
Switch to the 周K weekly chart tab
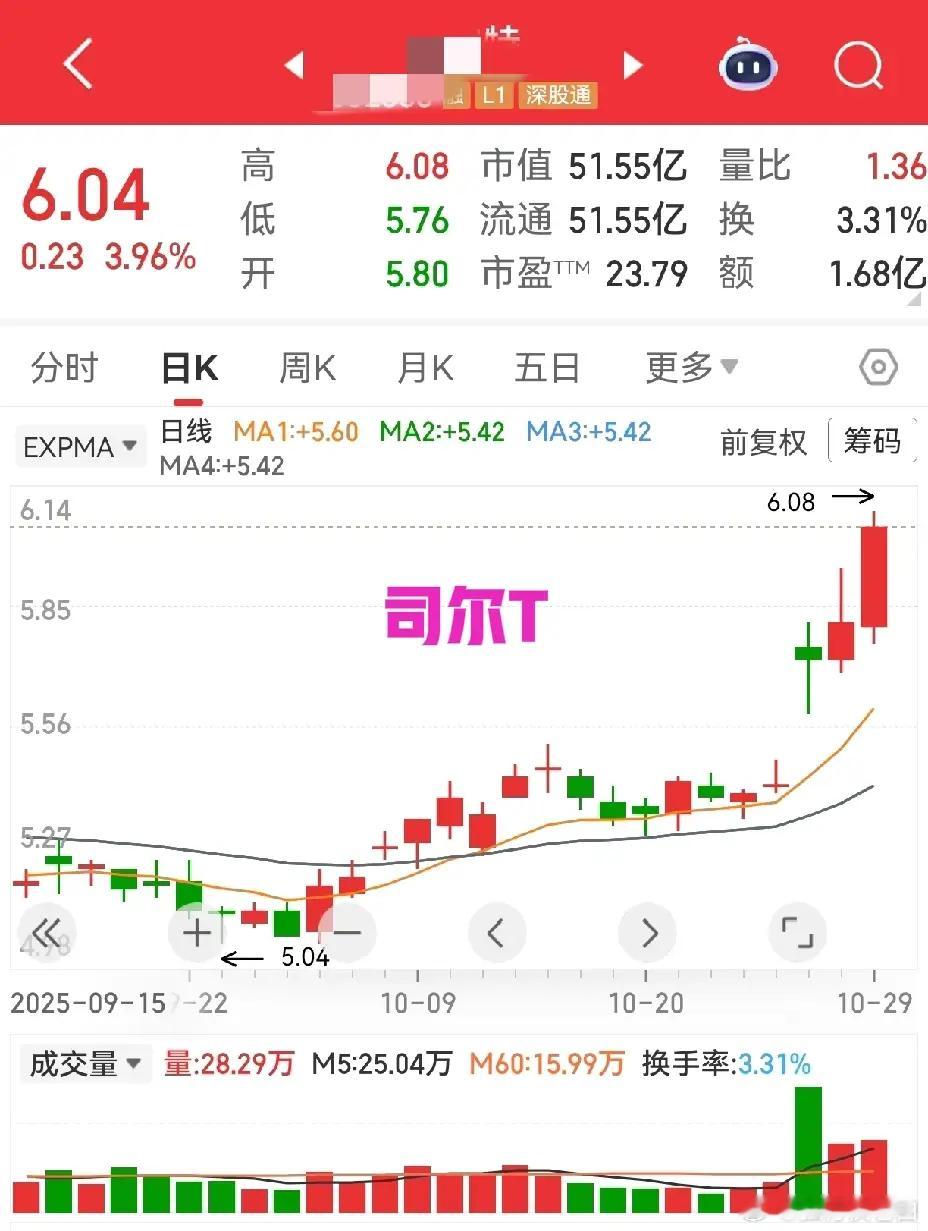[306, 367]
